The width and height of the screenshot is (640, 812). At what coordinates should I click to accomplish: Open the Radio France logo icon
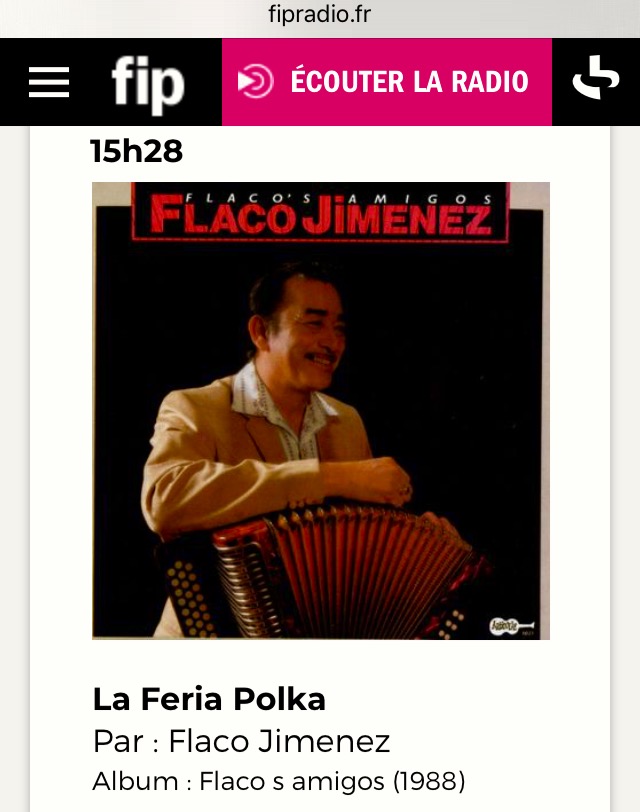(x=596, y=77)
